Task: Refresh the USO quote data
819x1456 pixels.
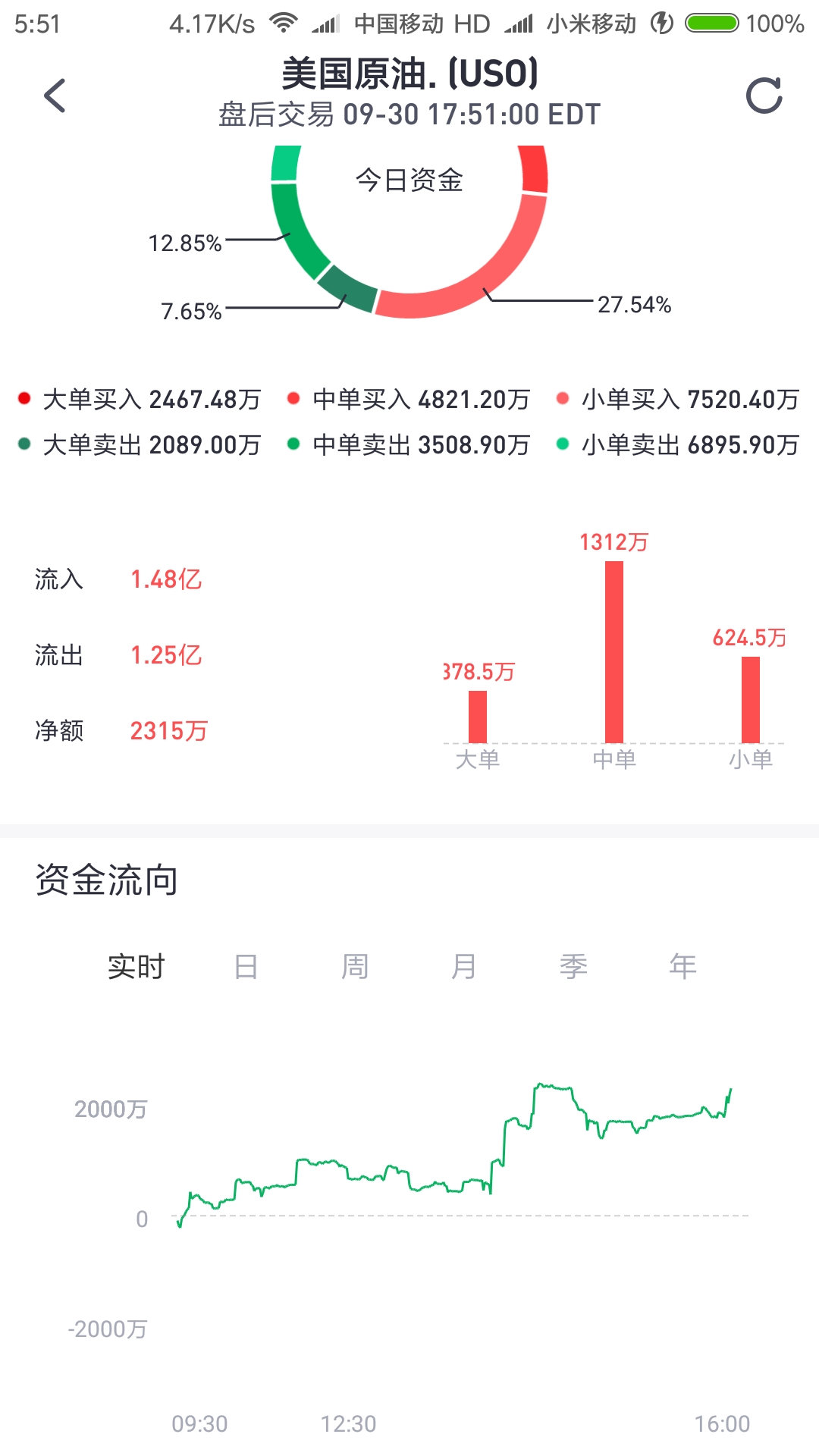Action: [x=764, y=96]
